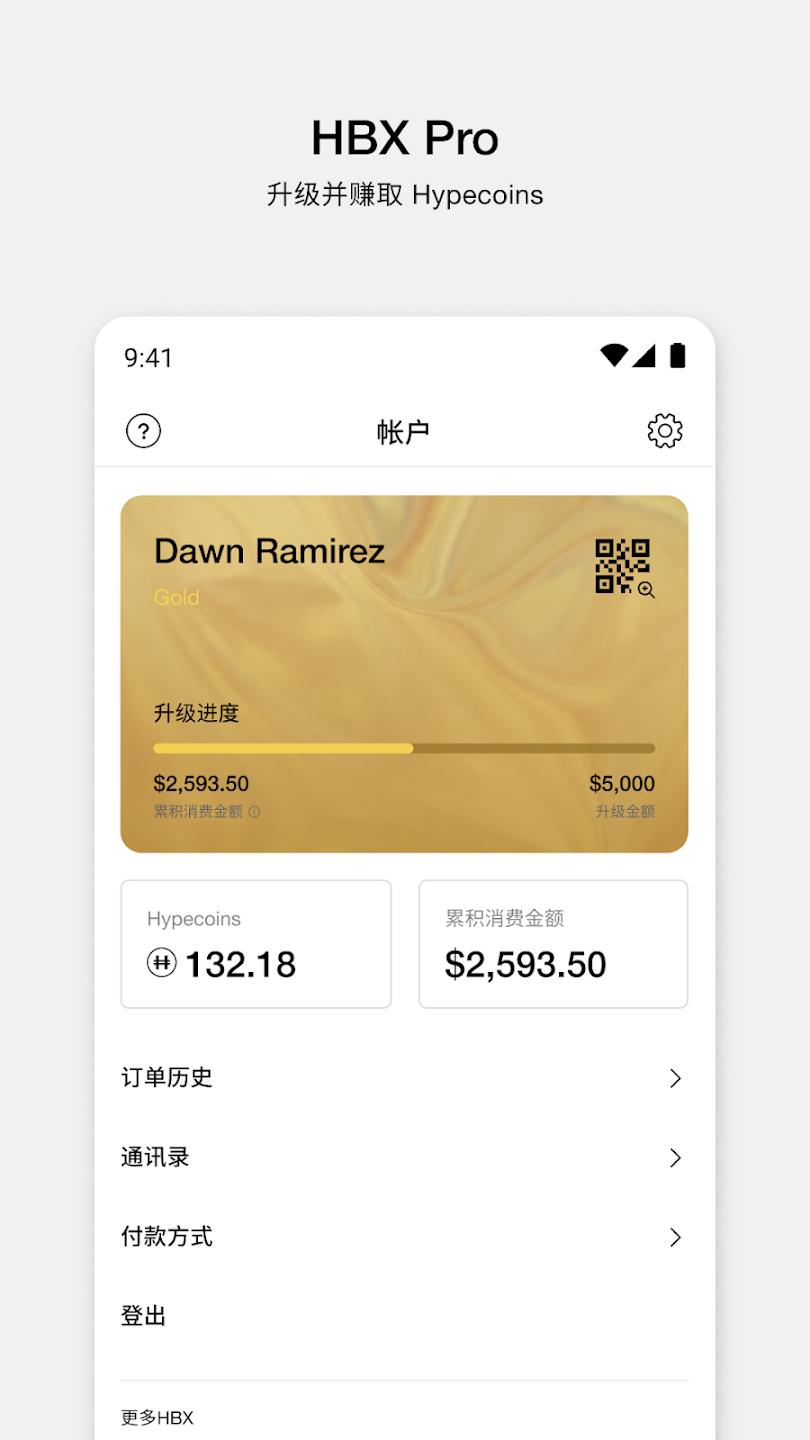Open the 帐户 header title

coord(404,431)
